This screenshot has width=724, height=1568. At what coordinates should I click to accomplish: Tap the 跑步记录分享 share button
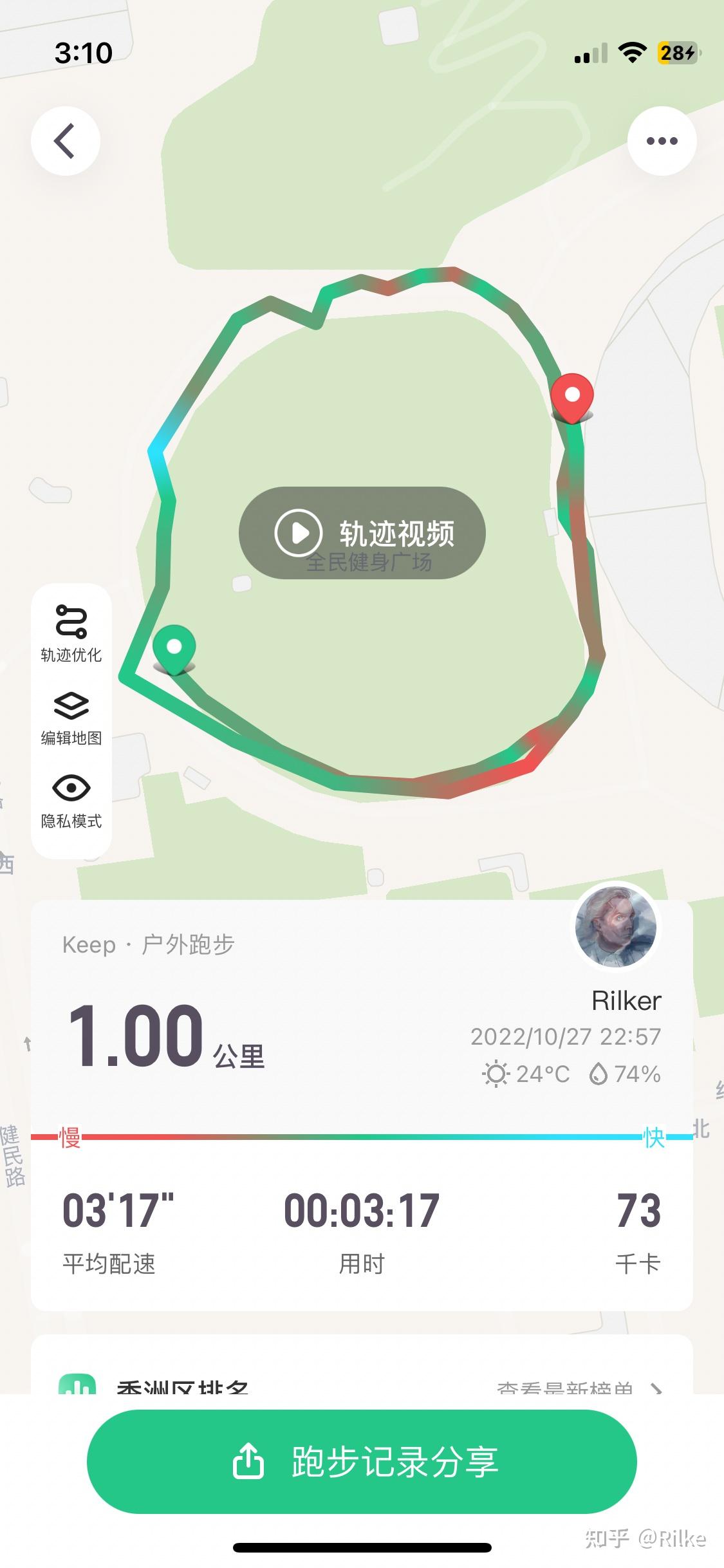tap(362, 1462)
